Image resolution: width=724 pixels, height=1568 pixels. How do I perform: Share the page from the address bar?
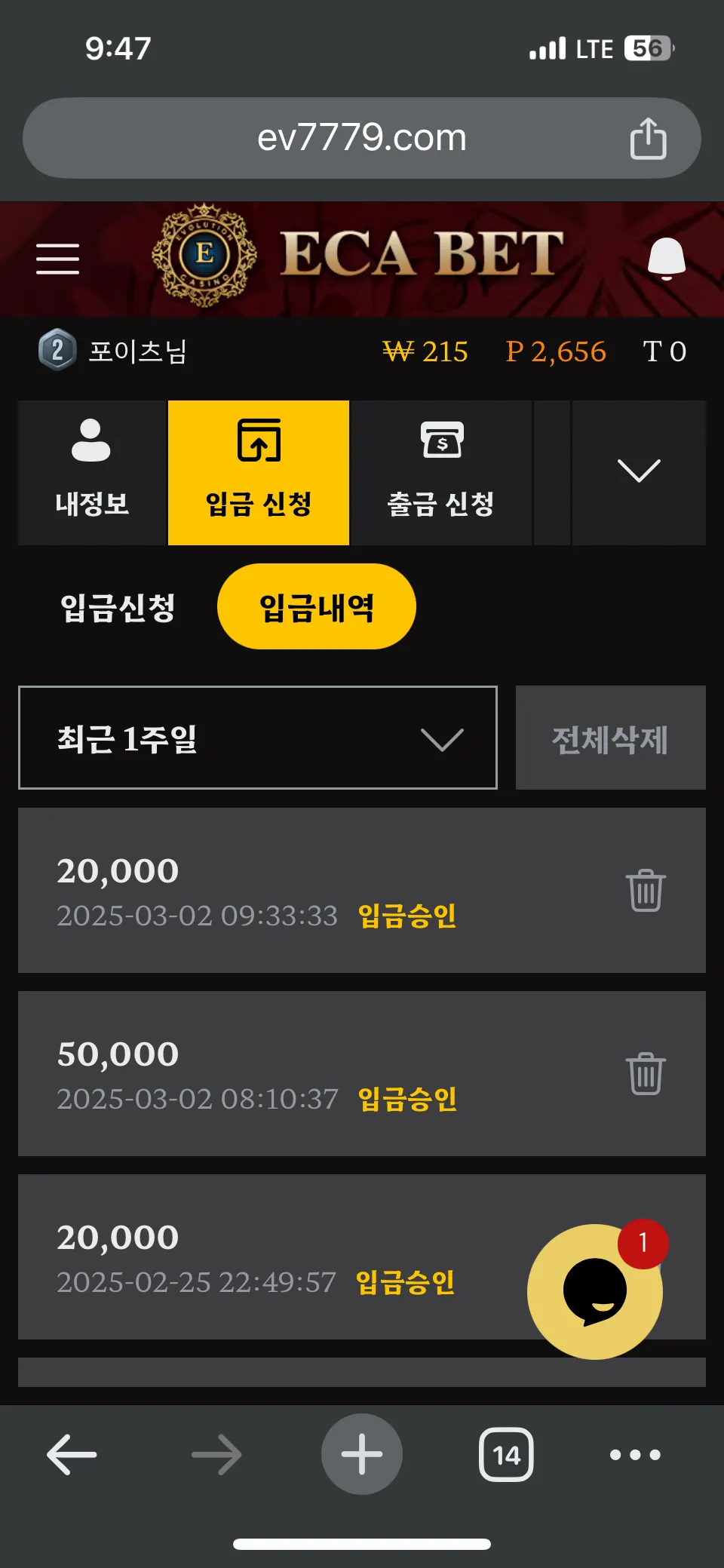[x=648, y=138]
